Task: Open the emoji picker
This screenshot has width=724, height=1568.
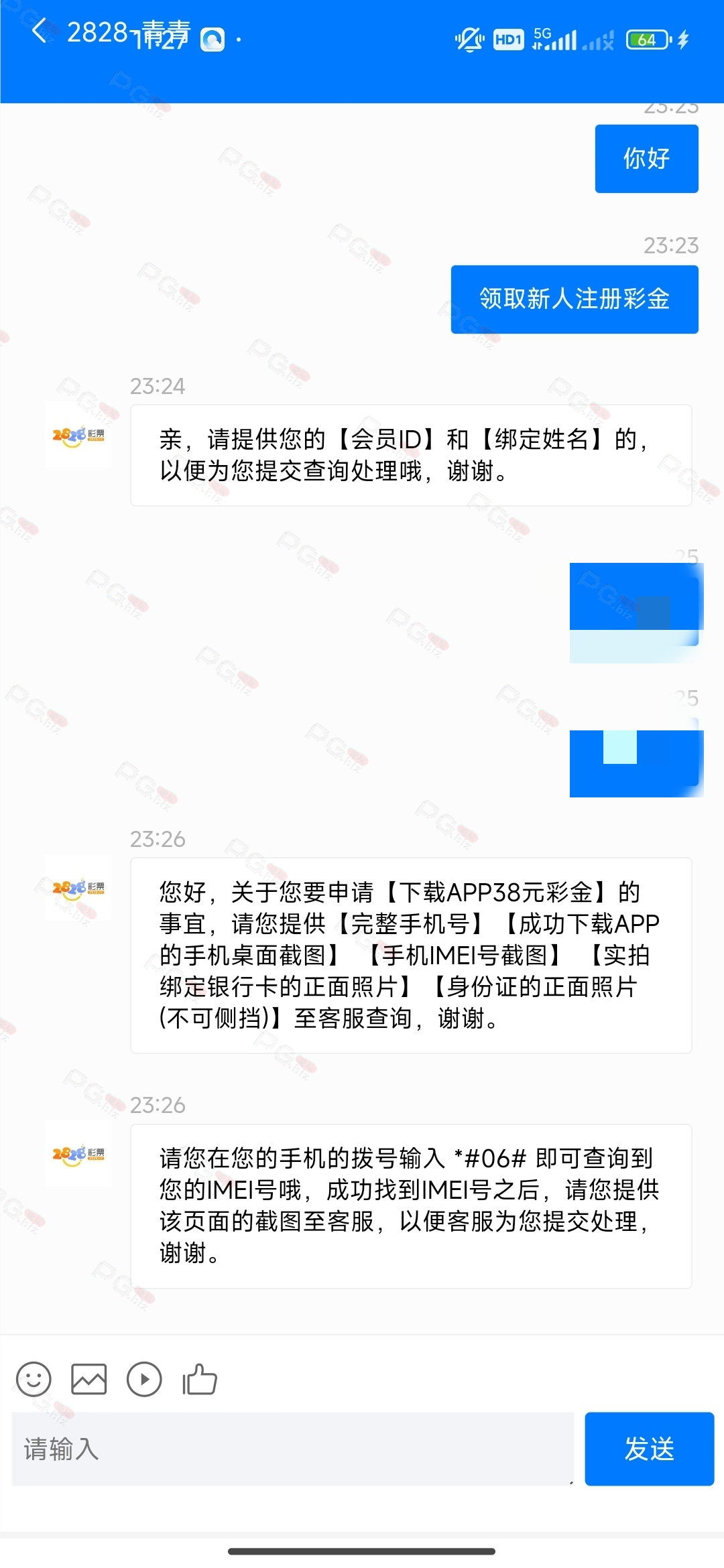Action: coord(34,1379)
